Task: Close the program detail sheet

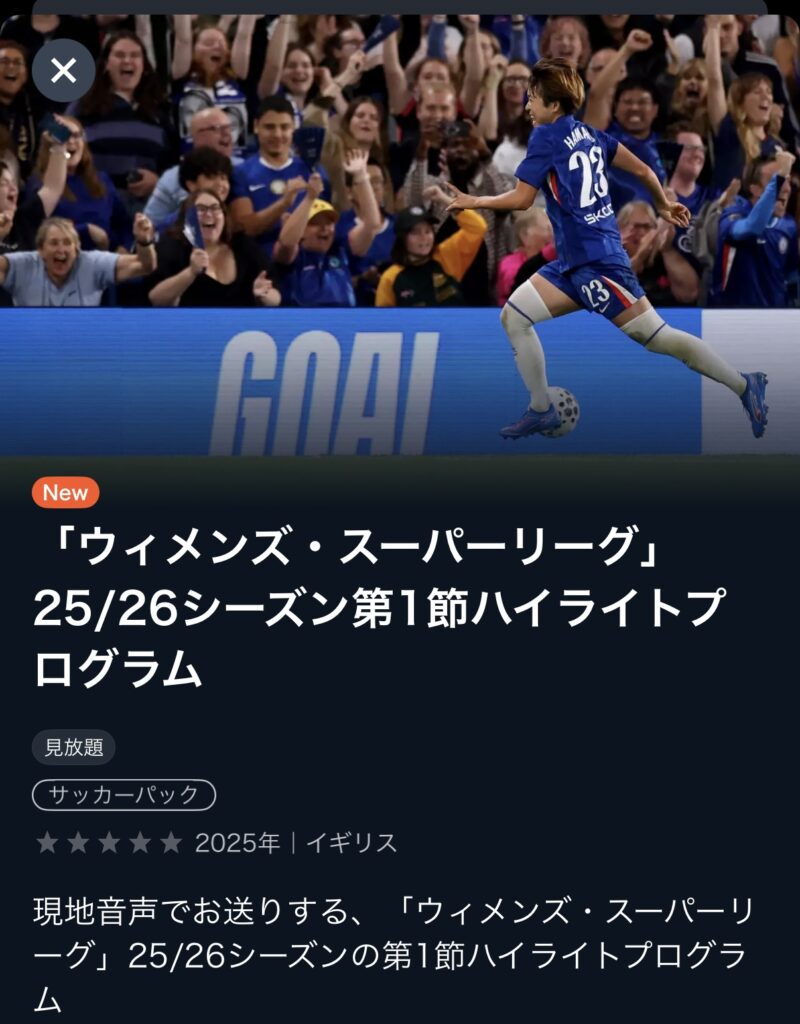Action: point(63,70)
